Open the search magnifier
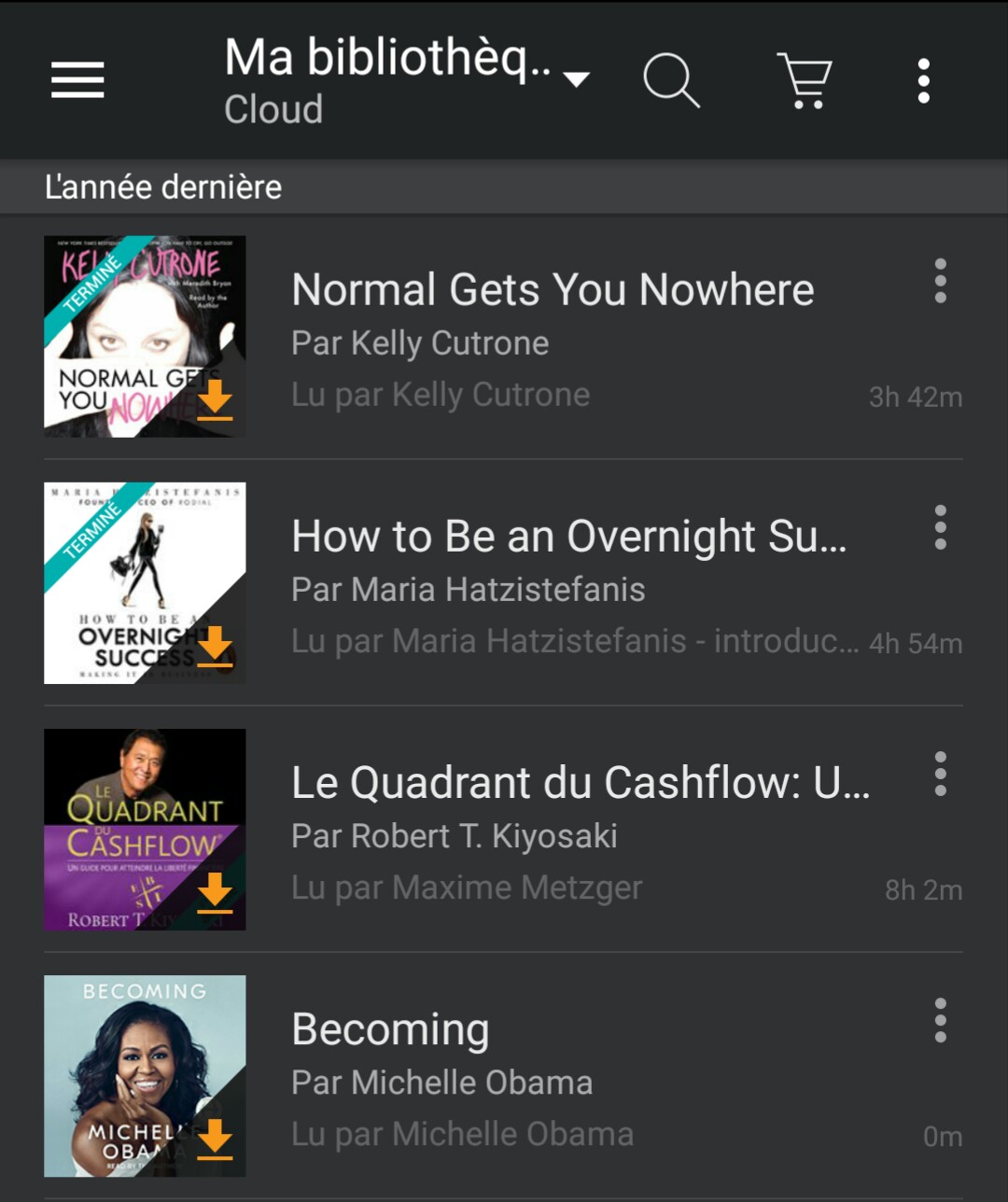This screenshot has width=1008, height=1202. pyautogui.click(x=671, y=80)
